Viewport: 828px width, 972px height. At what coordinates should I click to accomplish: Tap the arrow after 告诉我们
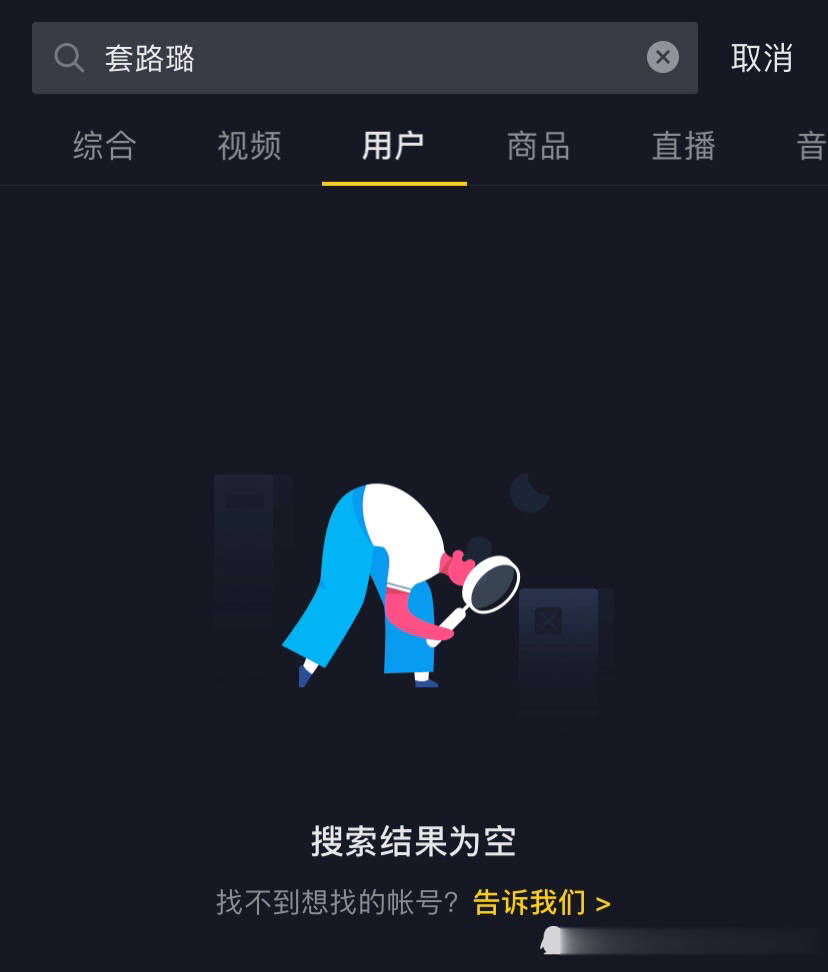click(x=601, y=903)
